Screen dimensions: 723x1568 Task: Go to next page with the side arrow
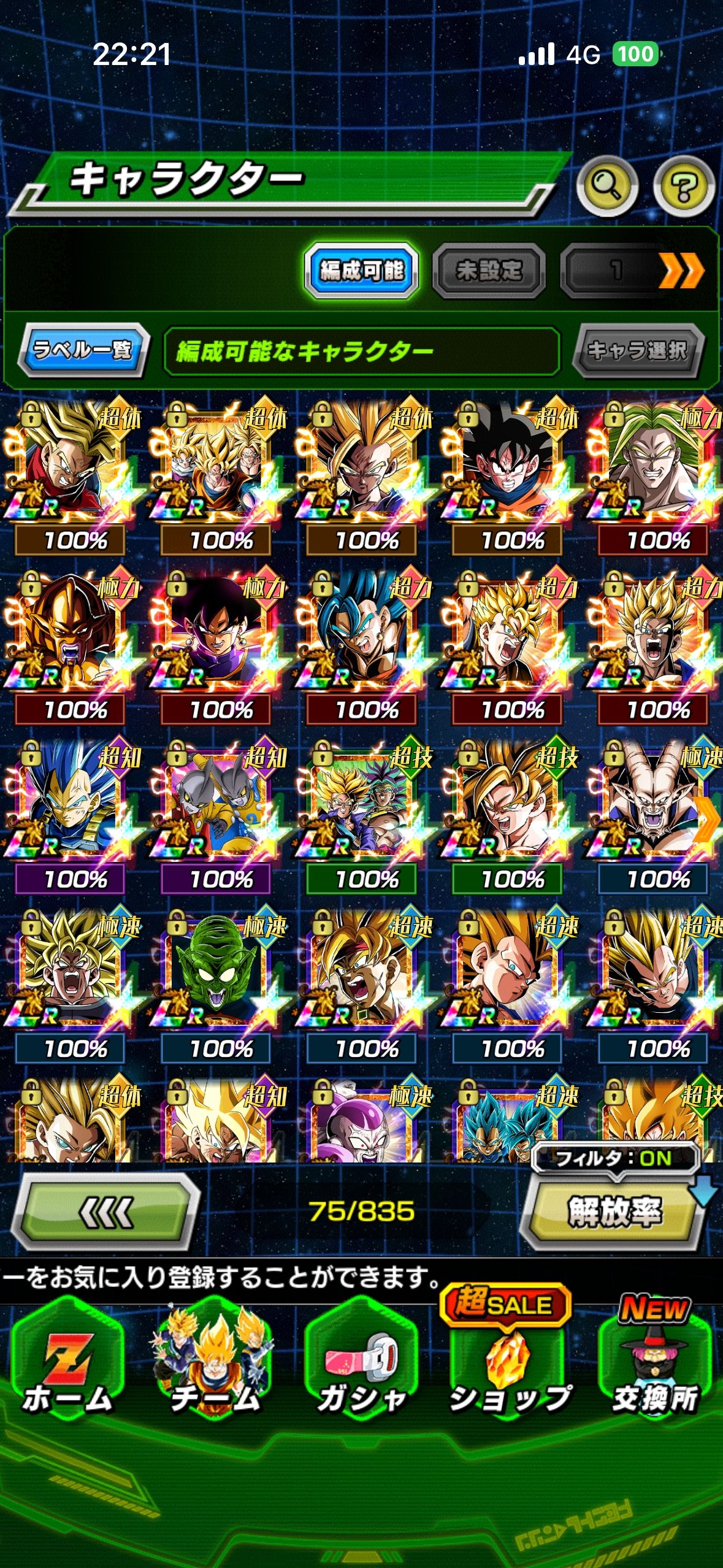pos(707,819)
